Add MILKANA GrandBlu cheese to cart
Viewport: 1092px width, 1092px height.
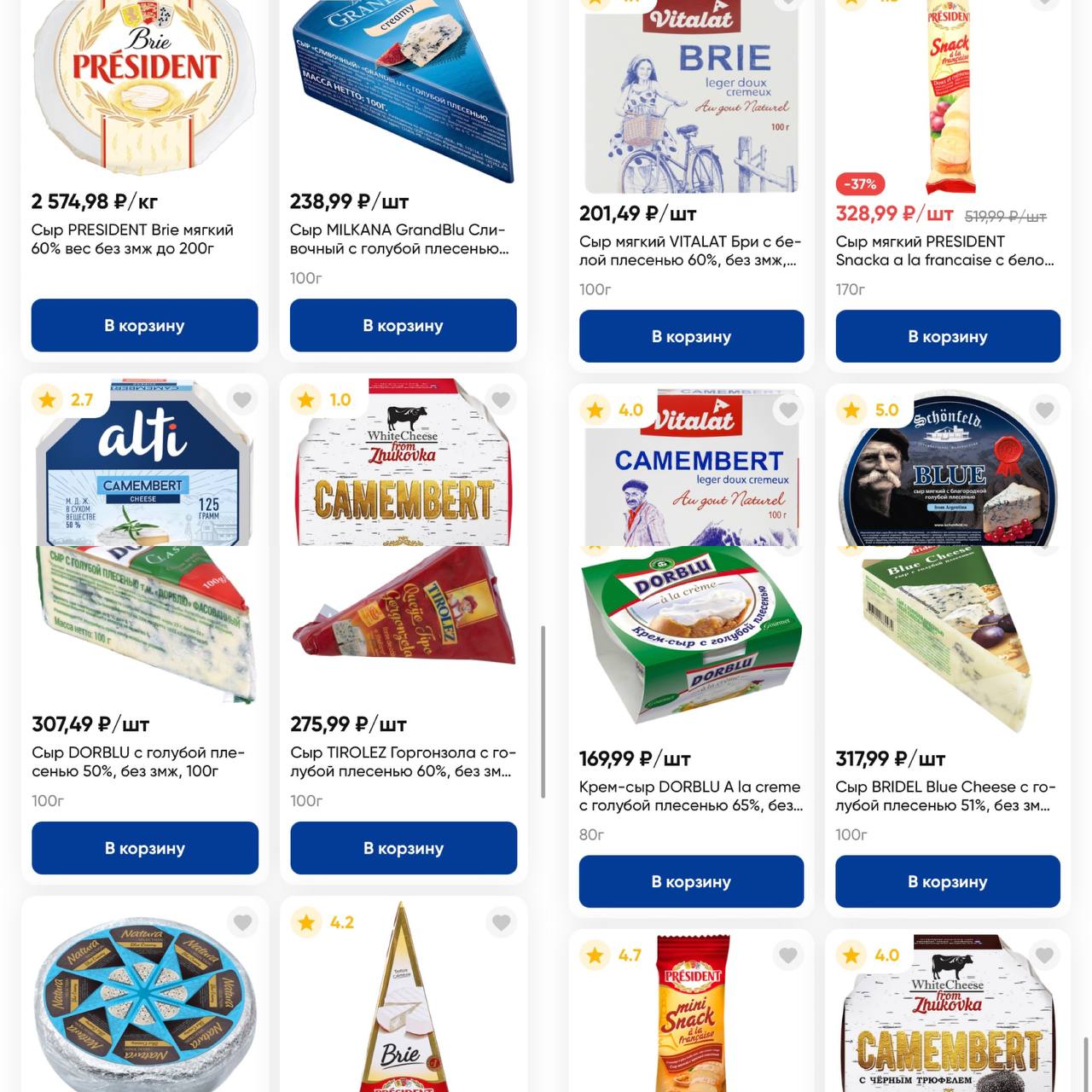click(x=403, y=325)
